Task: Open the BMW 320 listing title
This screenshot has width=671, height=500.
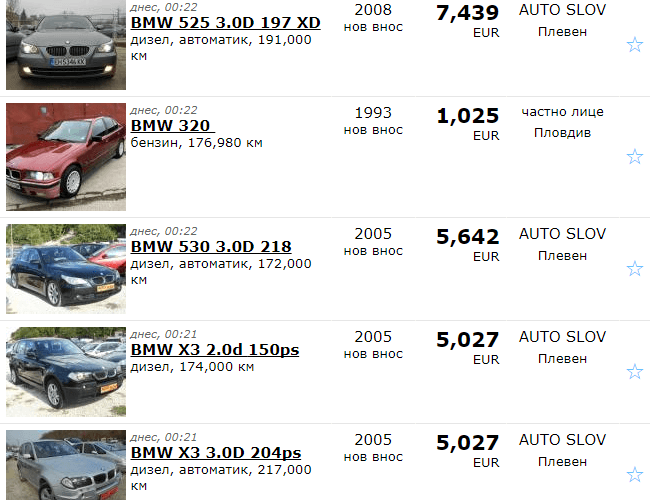Action: pyautogui.click(x=171, y=126)
